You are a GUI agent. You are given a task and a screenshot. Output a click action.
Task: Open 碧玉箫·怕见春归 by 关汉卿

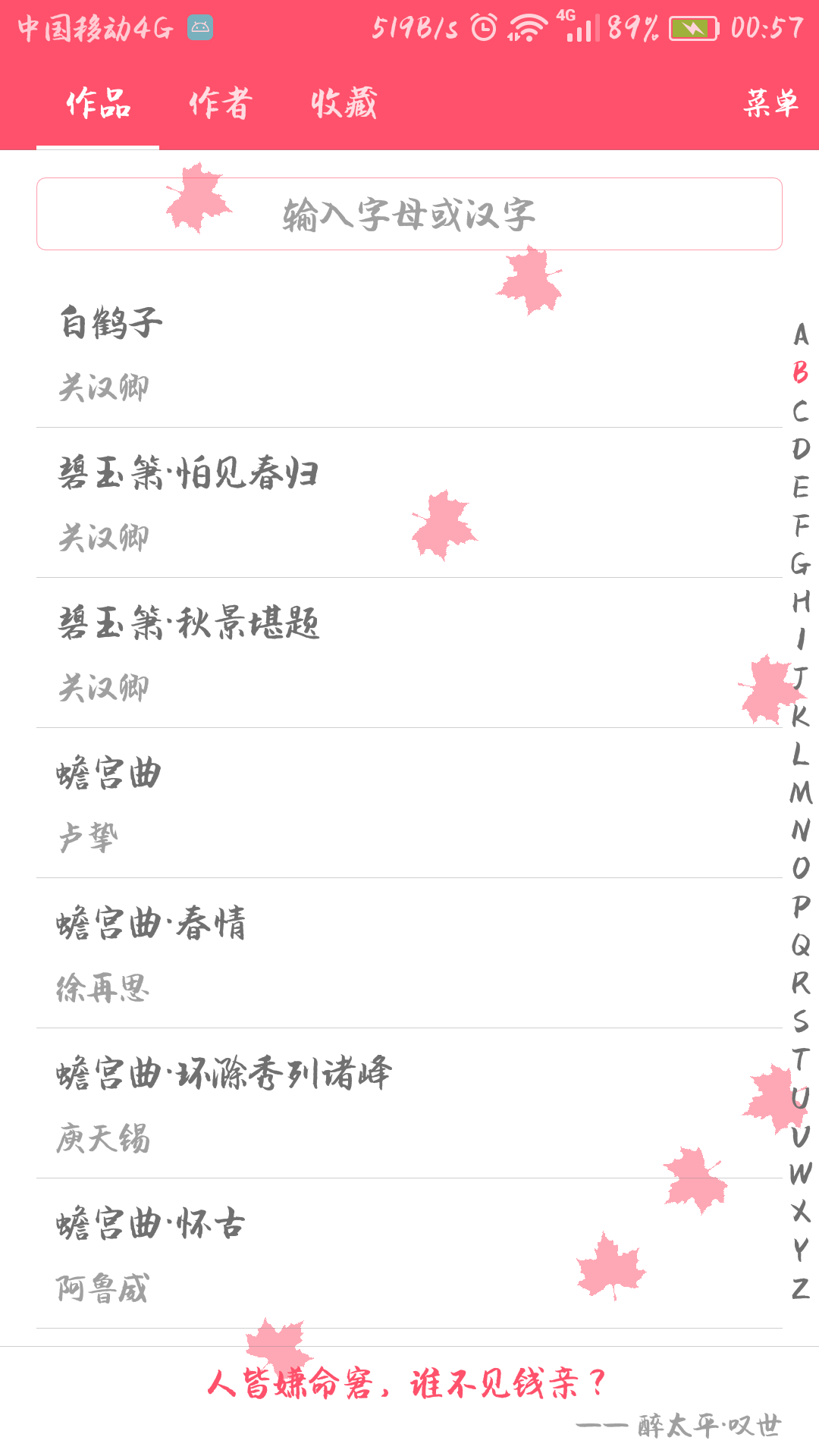click(x=409, y=503)
